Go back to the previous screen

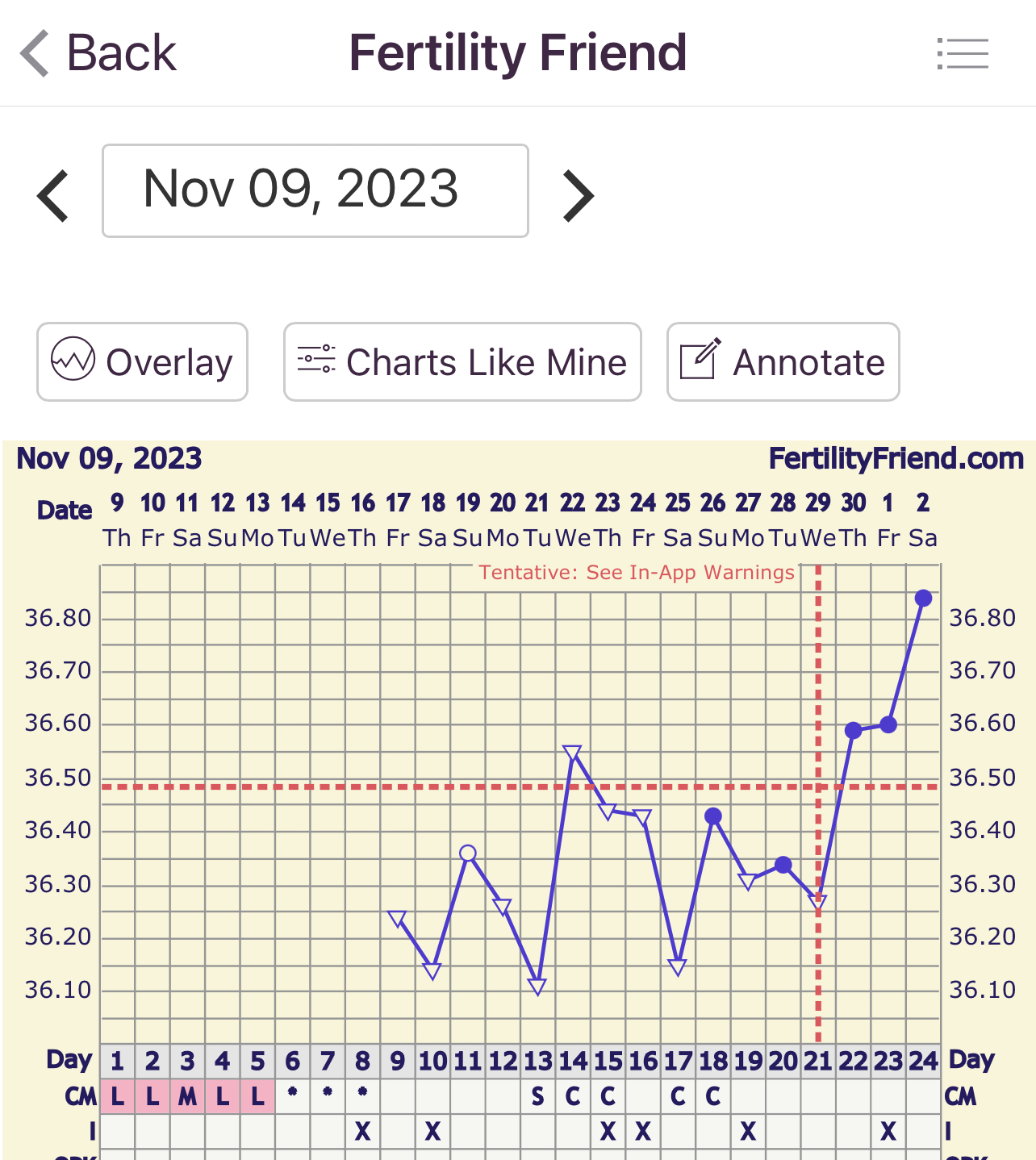coord(98,53)
